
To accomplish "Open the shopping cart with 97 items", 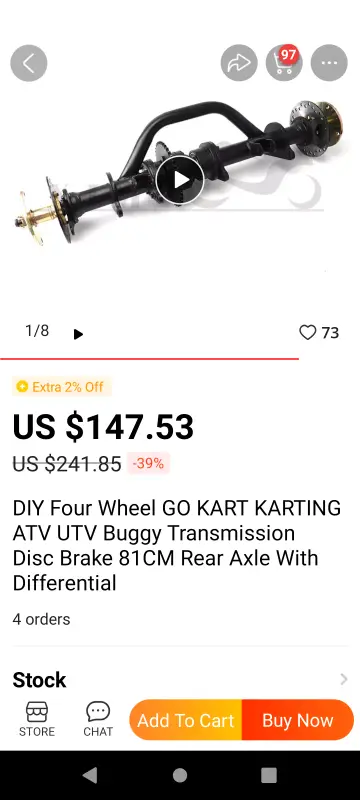I will pyautogui.click(x=284, y=63).
